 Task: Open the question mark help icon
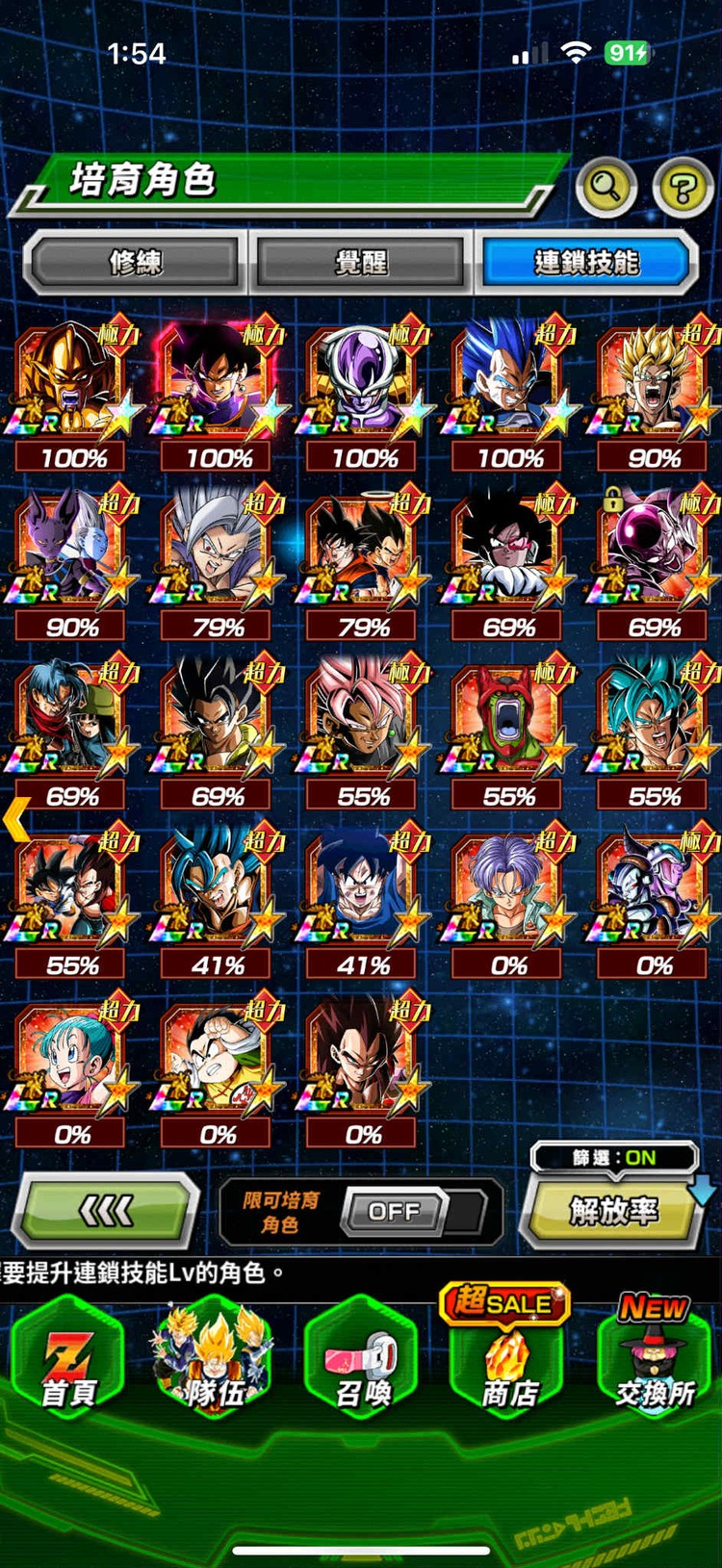(x=683, y=187)
